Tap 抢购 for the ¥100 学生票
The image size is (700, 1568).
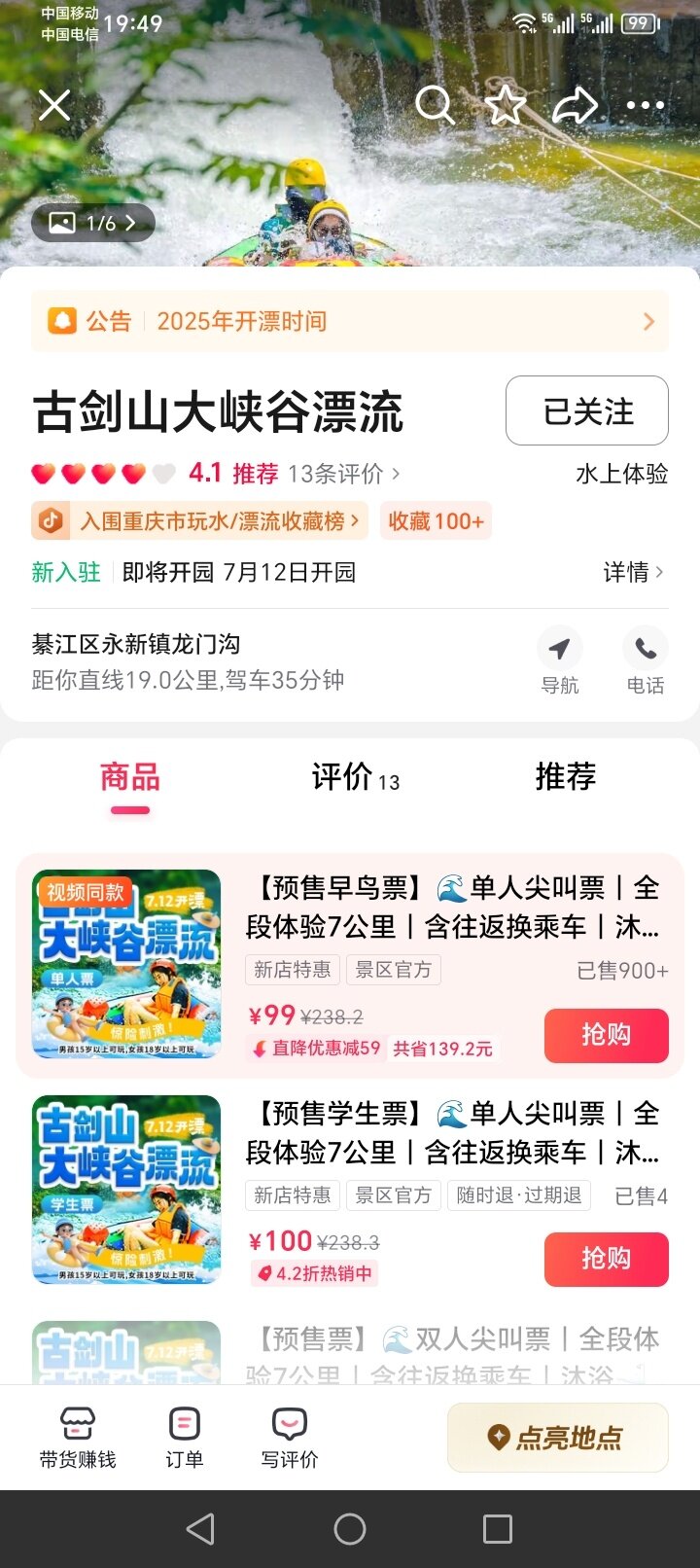click(x=606, y=1259)
